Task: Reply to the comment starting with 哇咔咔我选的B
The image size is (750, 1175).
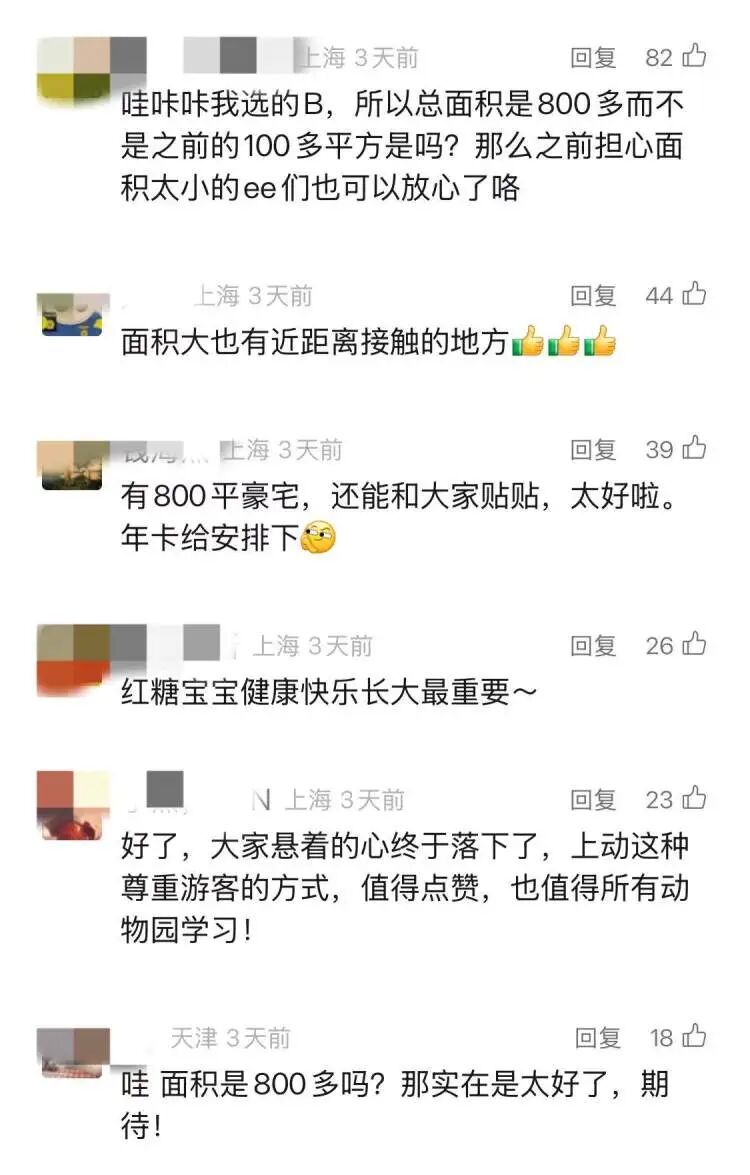Action: 593,58
